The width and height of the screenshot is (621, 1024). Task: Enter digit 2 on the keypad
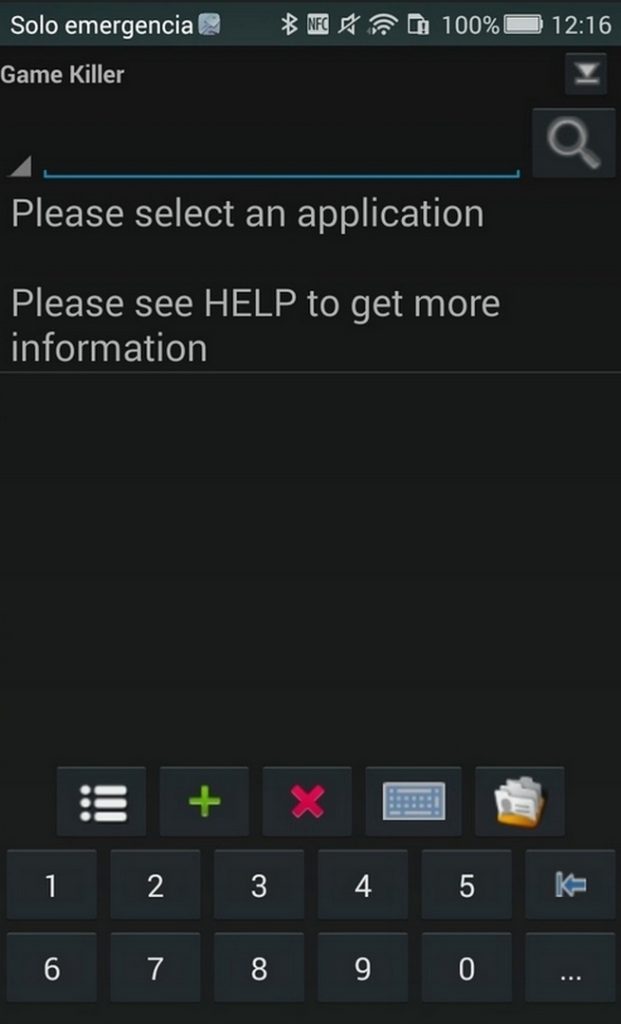155,885
